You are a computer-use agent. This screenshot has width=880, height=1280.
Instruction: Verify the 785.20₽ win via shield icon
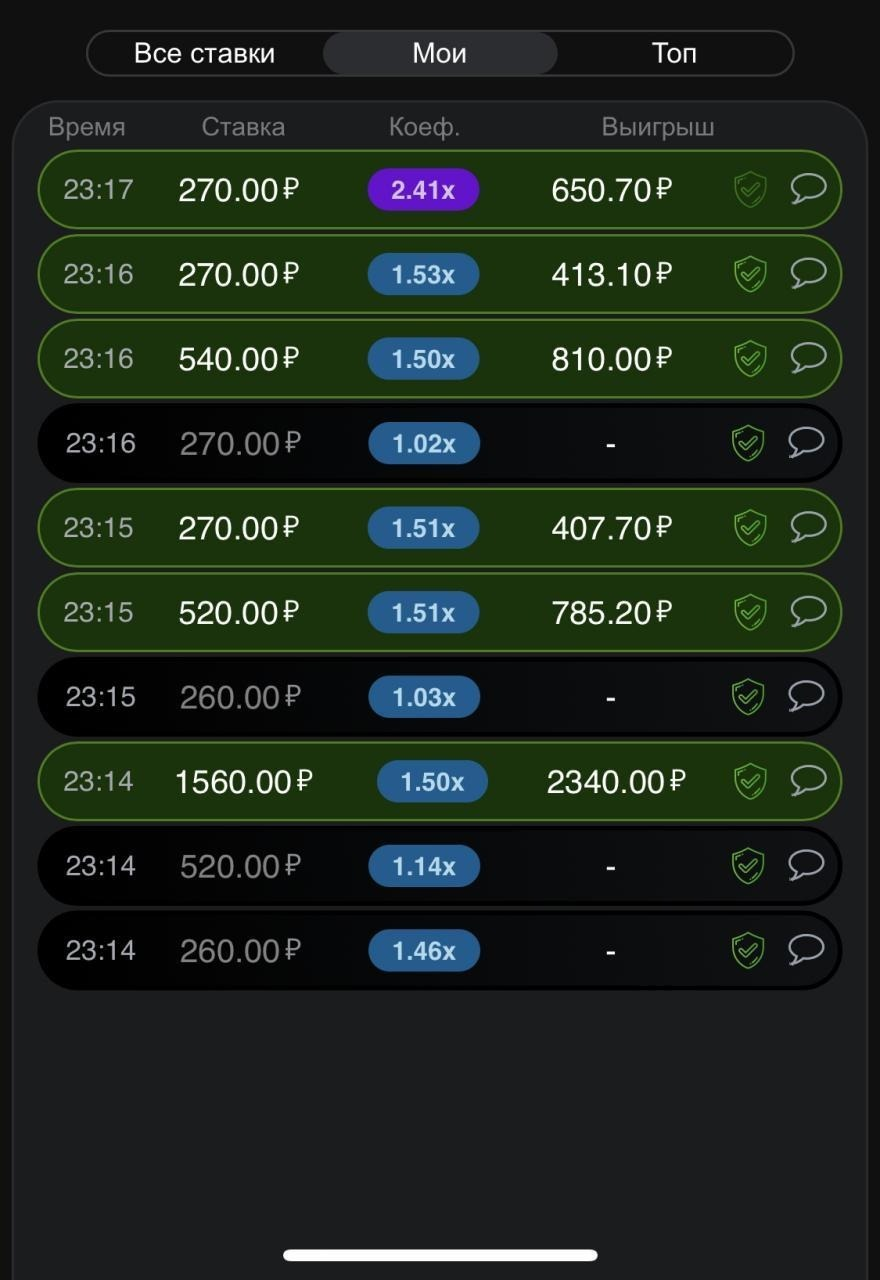(750, 612)
